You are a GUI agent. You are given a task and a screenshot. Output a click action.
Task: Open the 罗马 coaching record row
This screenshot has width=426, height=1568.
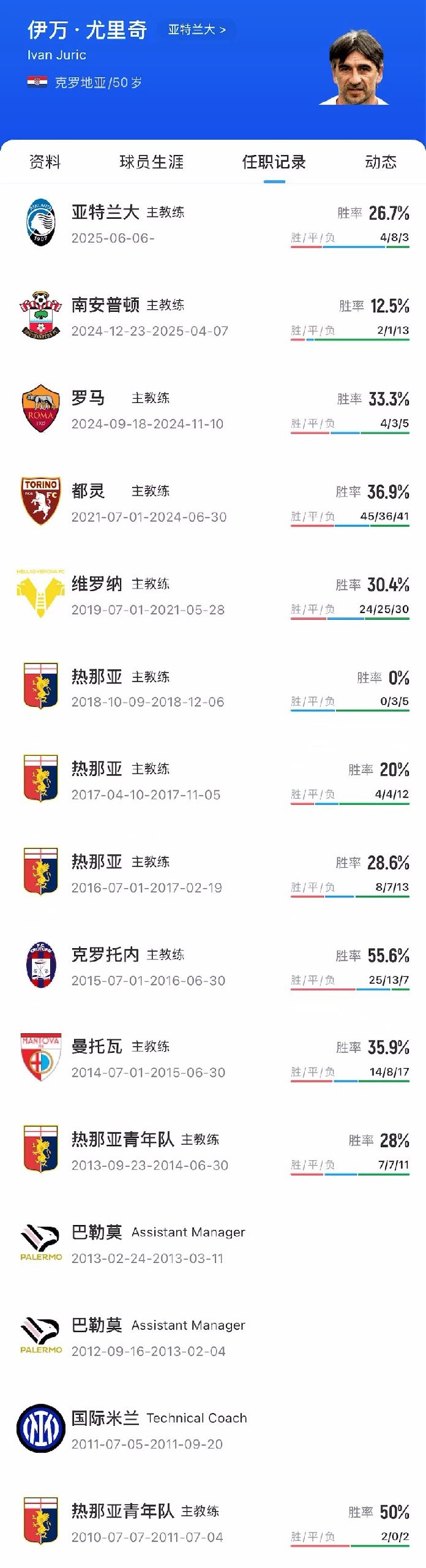pyautogui.click(x=213, y=410)
